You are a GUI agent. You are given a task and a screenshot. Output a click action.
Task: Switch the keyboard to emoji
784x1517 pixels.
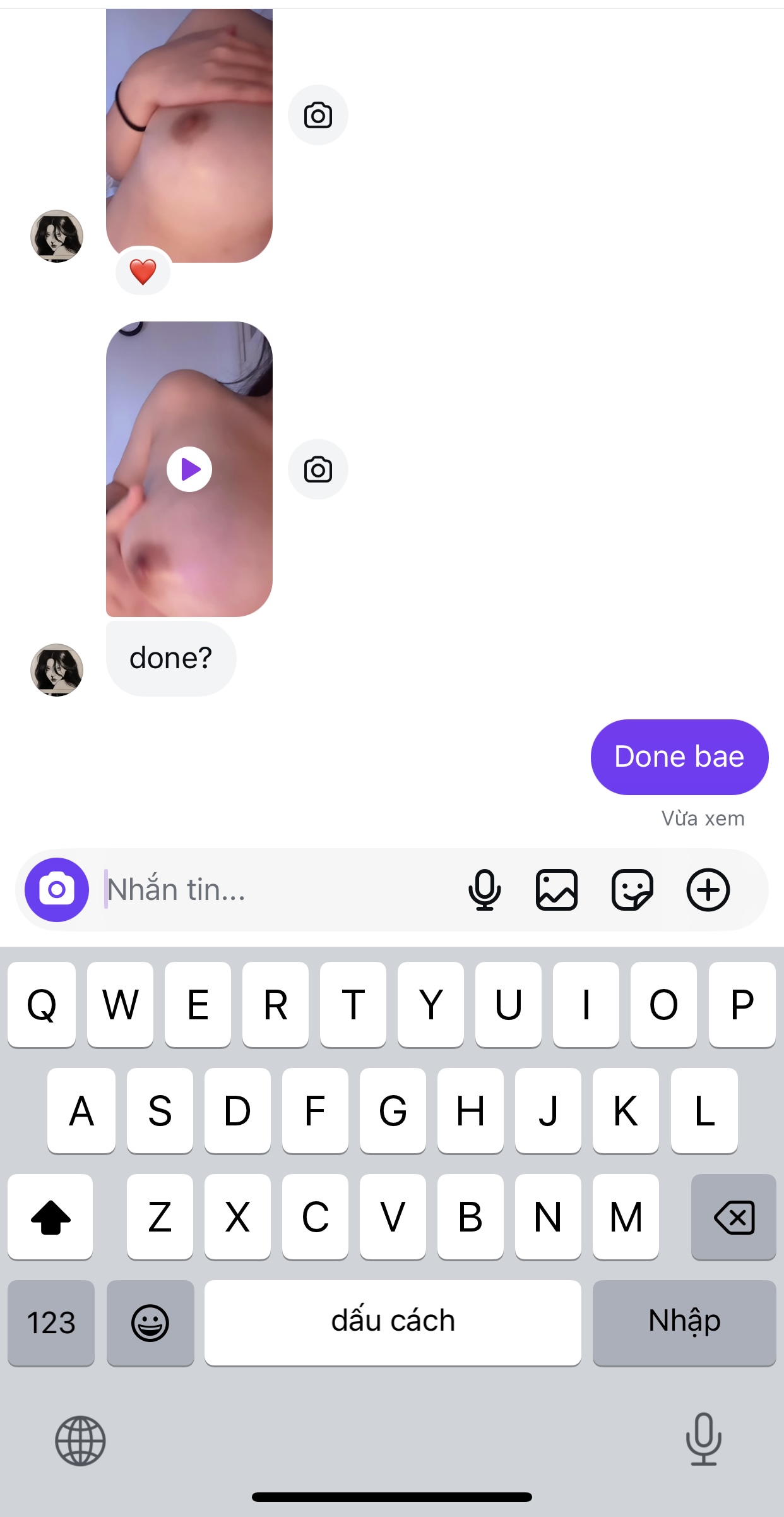tap(150, 1322)
